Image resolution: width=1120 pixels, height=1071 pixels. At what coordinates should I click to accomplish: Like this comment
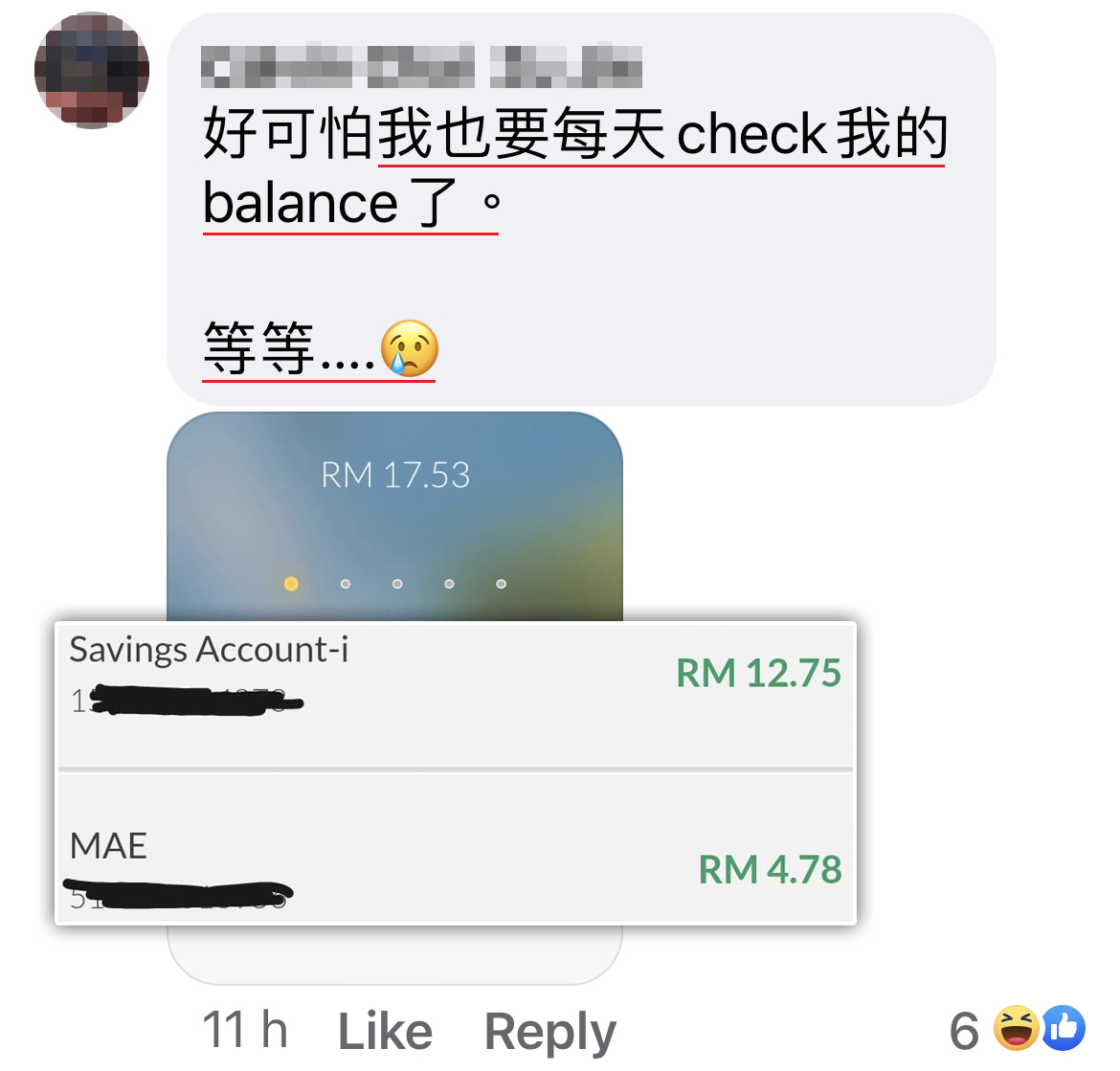tap(385, 1032)
